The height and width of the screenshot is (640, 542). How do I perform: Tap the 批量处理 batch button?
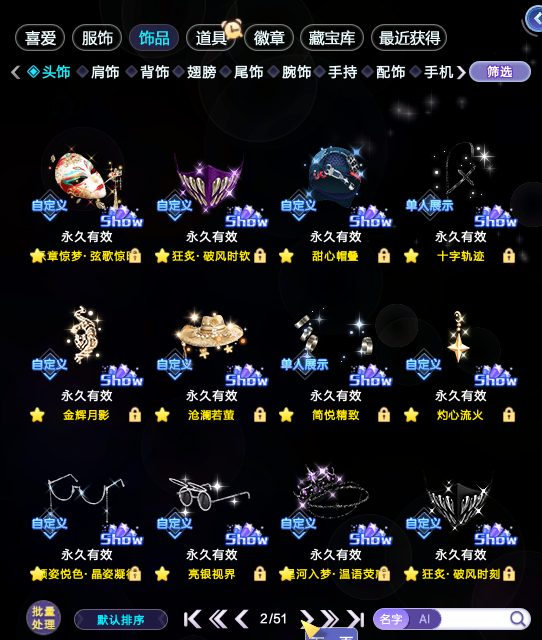(x=44, y=618)
